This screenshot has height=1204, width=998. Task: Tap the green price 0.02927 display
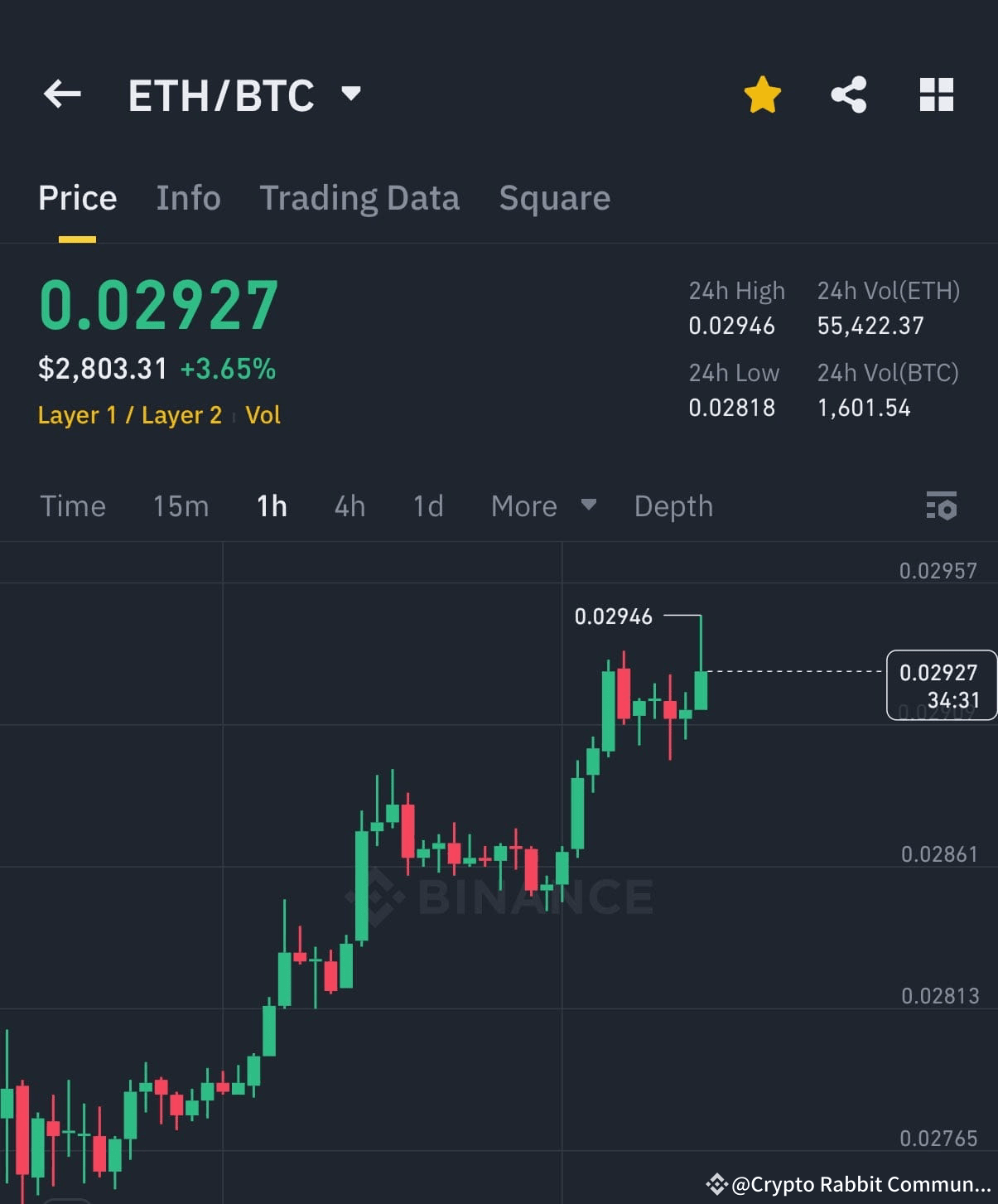tap(157, 304)
